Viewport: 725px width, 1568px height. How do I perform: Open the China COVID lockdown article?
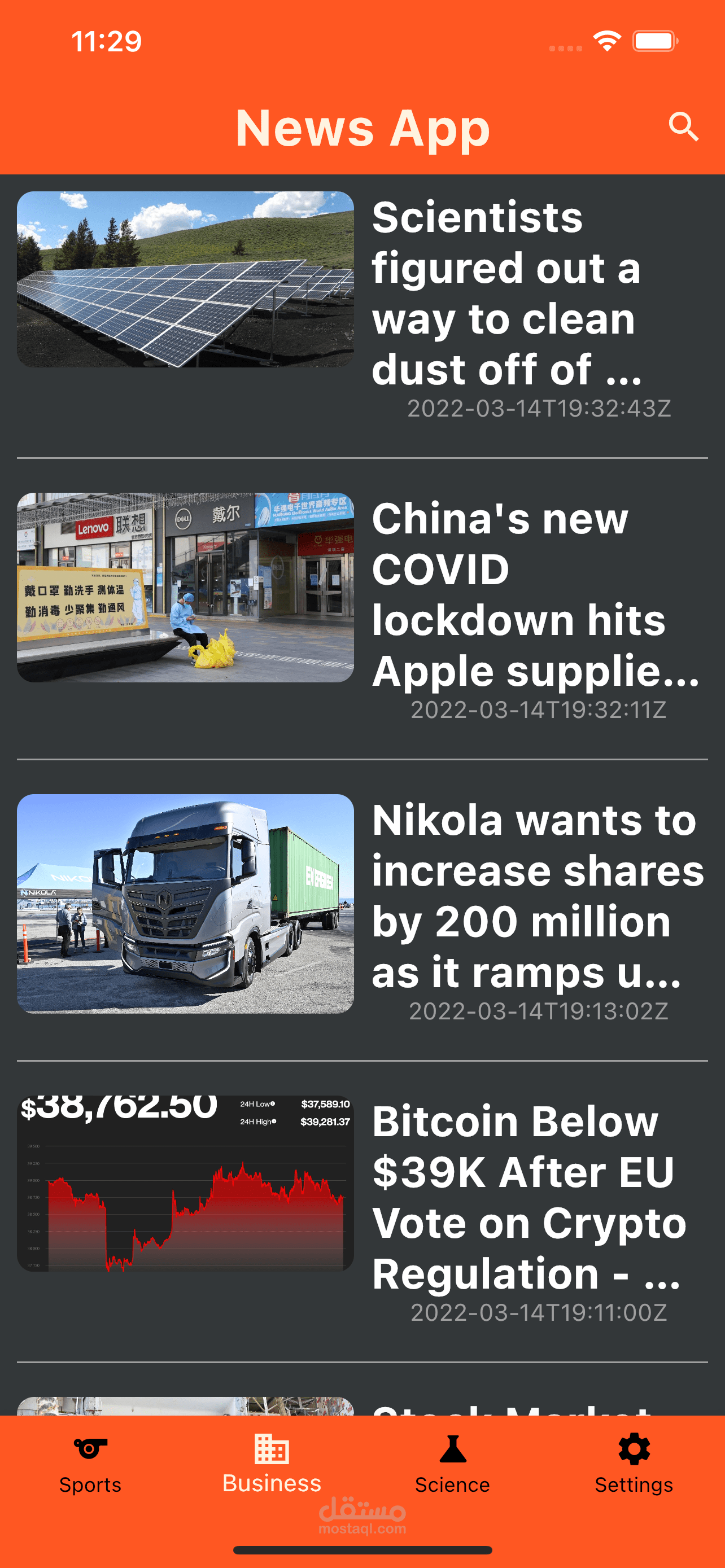(x=536, y=597)
